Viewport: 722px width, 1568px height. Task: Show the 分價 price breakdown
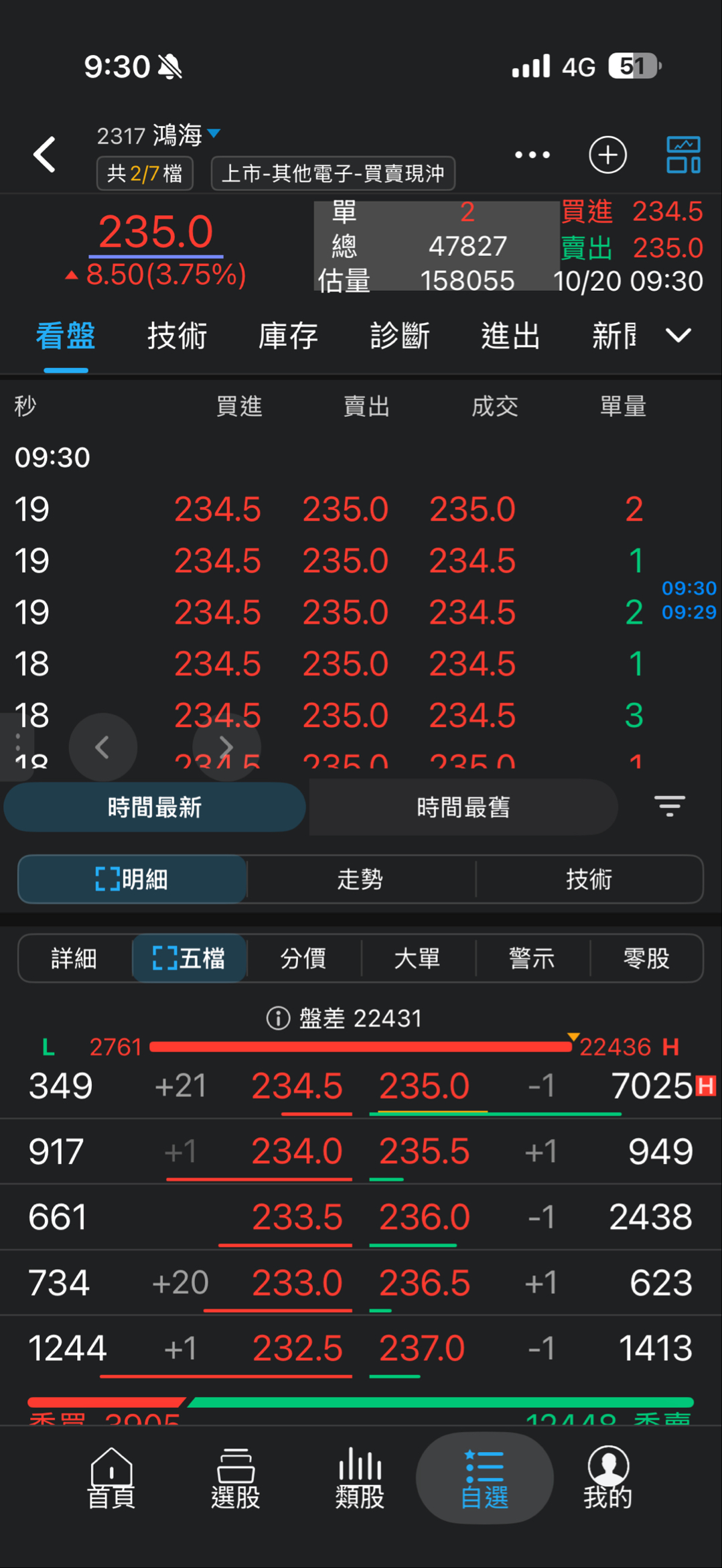tap(303, 958)
